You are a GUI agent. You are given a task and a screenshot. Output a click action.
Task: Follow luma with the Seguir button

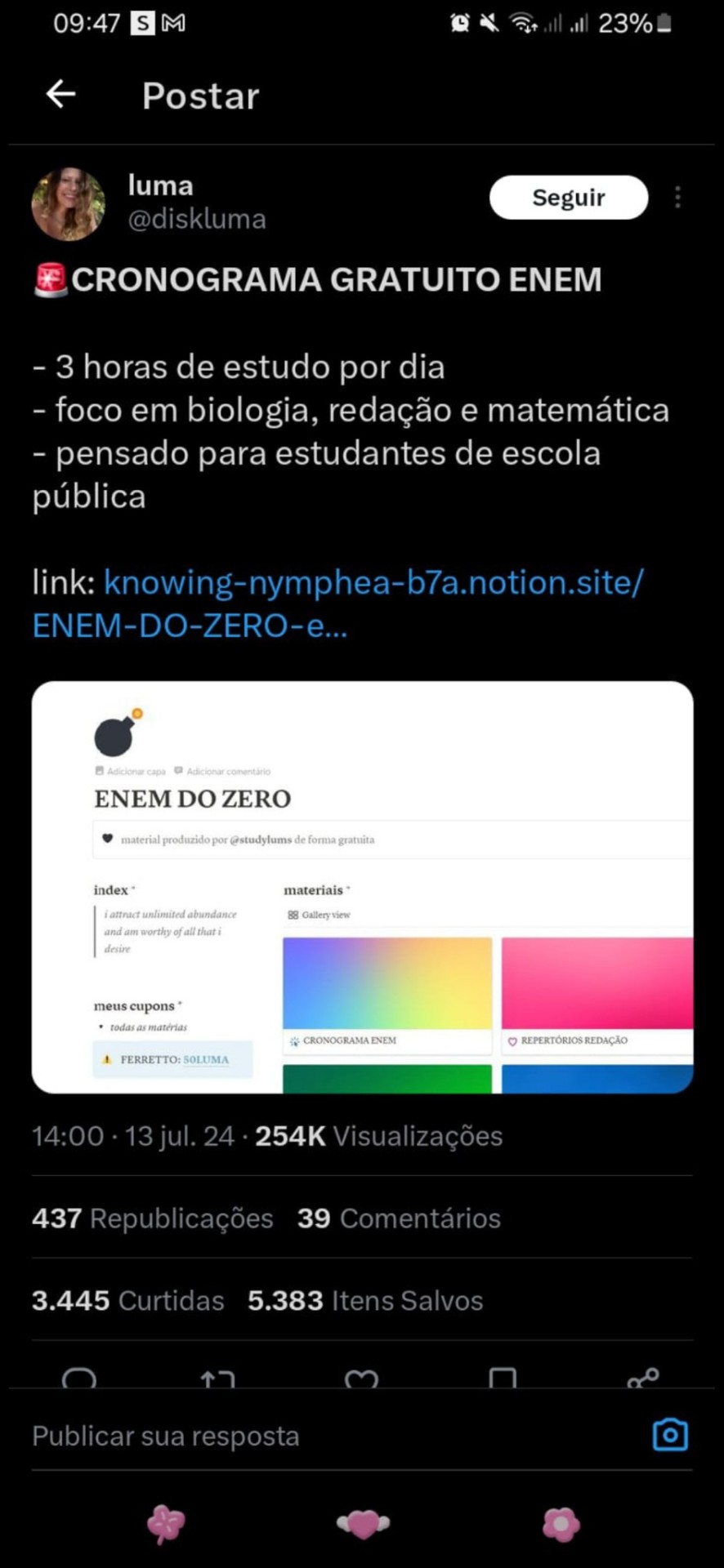tap(568, 198)
